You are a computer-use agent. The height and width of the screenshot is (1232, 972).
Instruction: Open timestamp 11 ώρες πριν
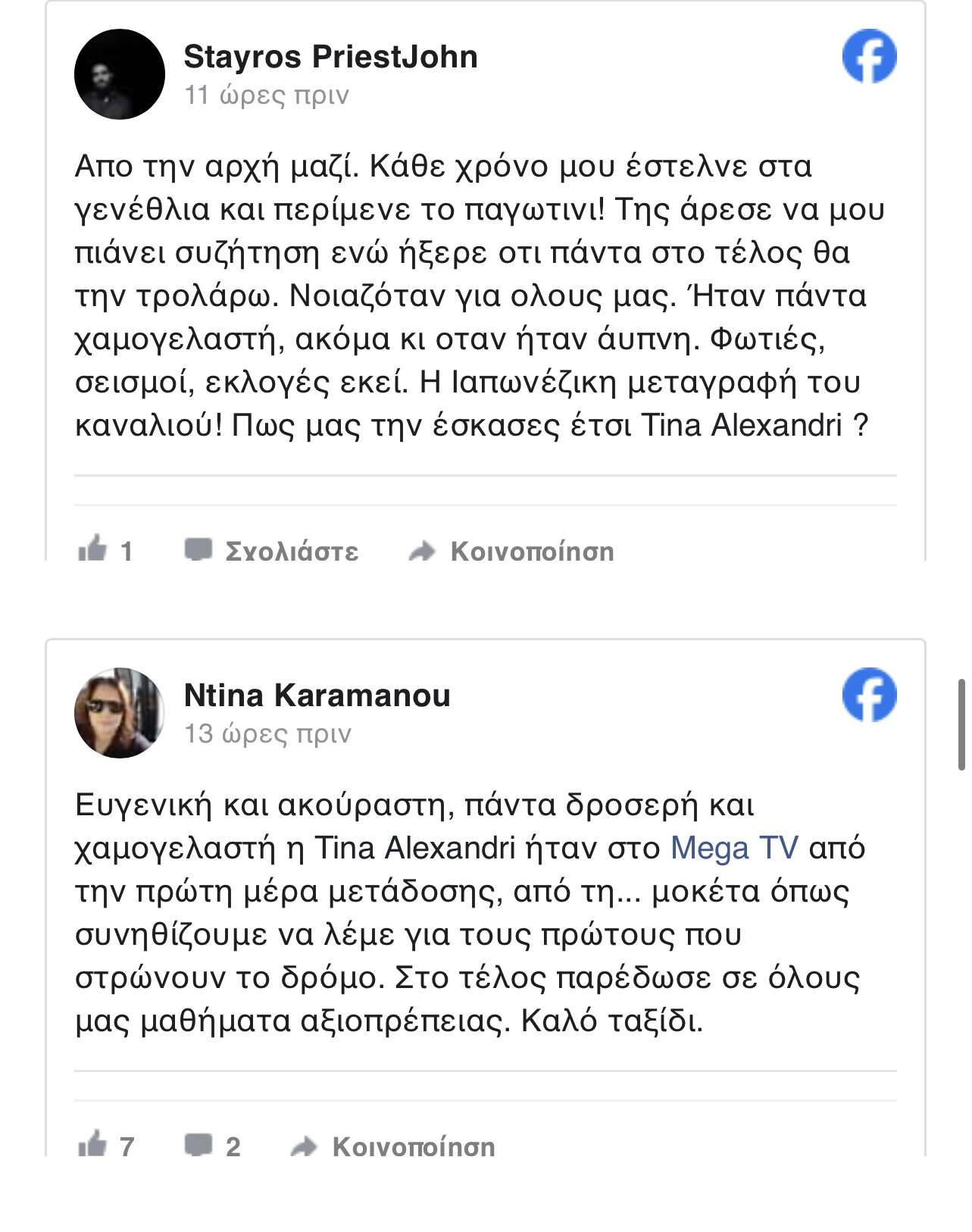click(267, 95)
